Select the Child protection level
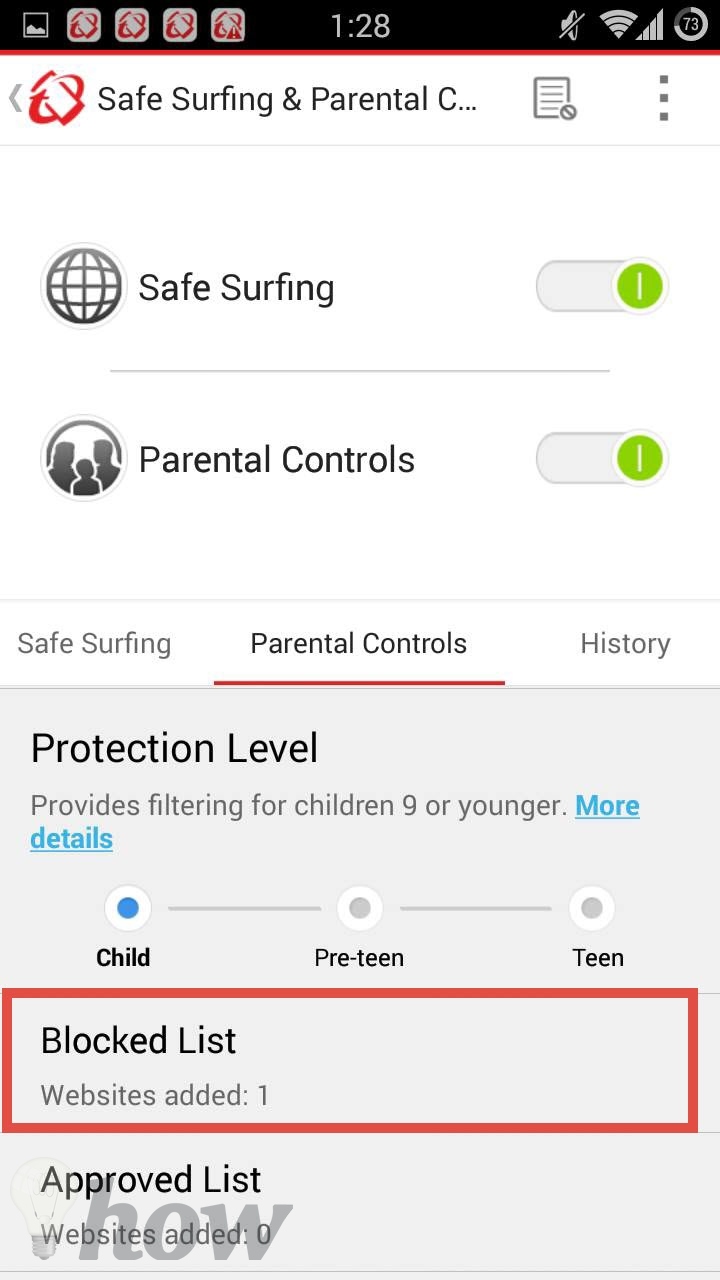 127,908
